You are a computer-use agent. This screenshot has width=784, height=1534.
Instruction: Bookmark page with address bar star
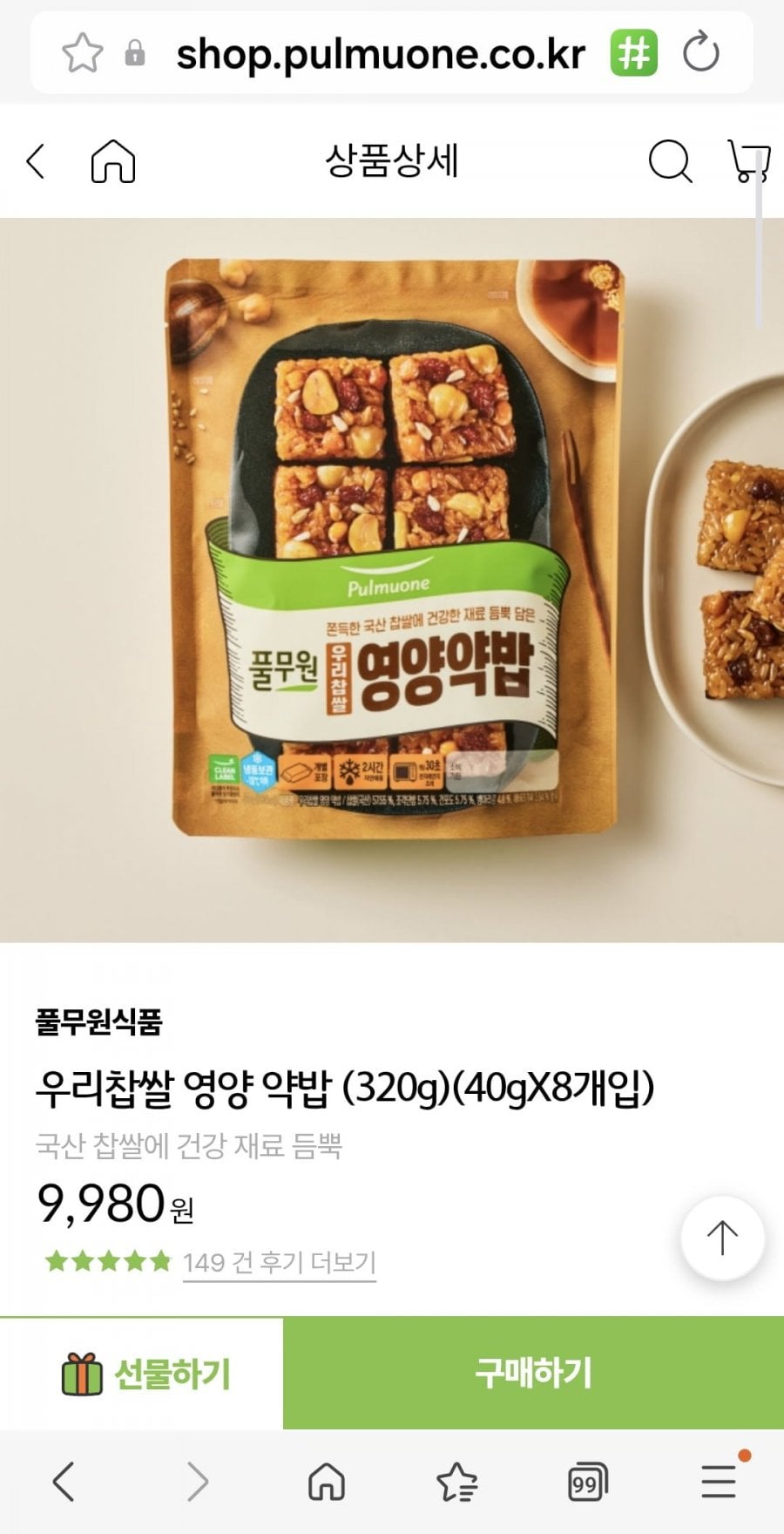coord(82,53)
